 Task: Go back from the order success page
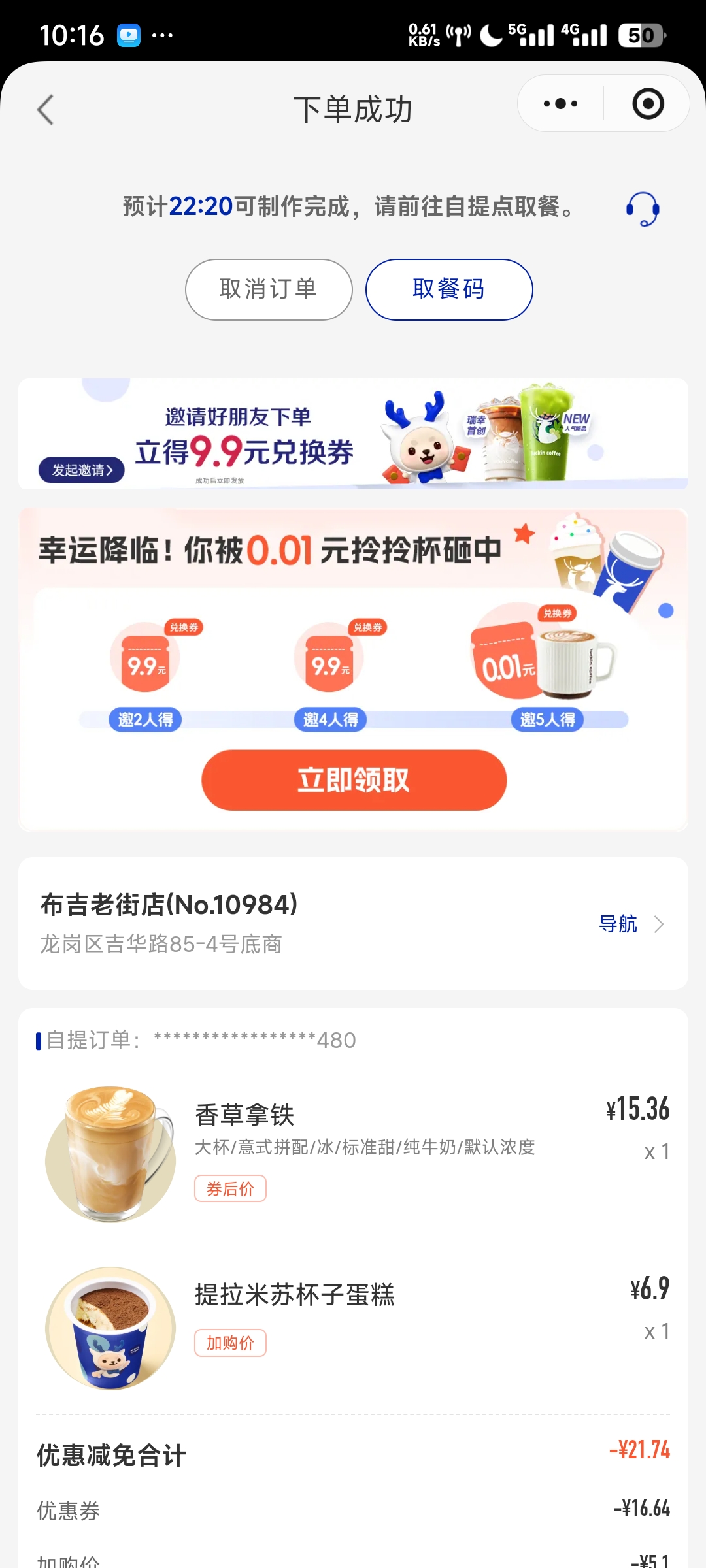click(x=45, y=109)
